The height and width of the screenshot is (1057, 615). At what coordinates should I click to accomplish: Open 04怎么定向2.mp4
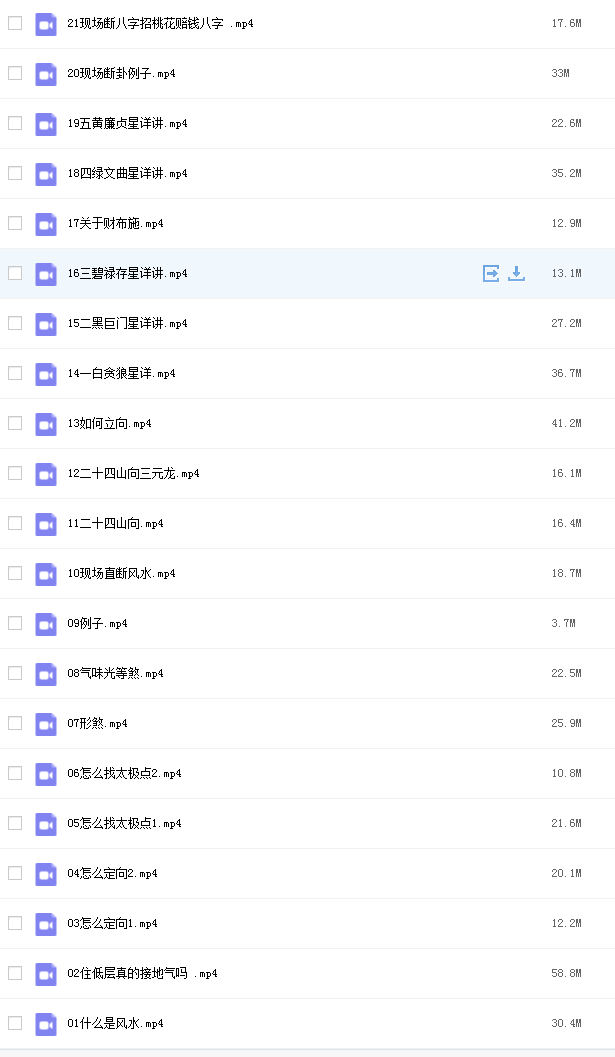pos(113,873)
